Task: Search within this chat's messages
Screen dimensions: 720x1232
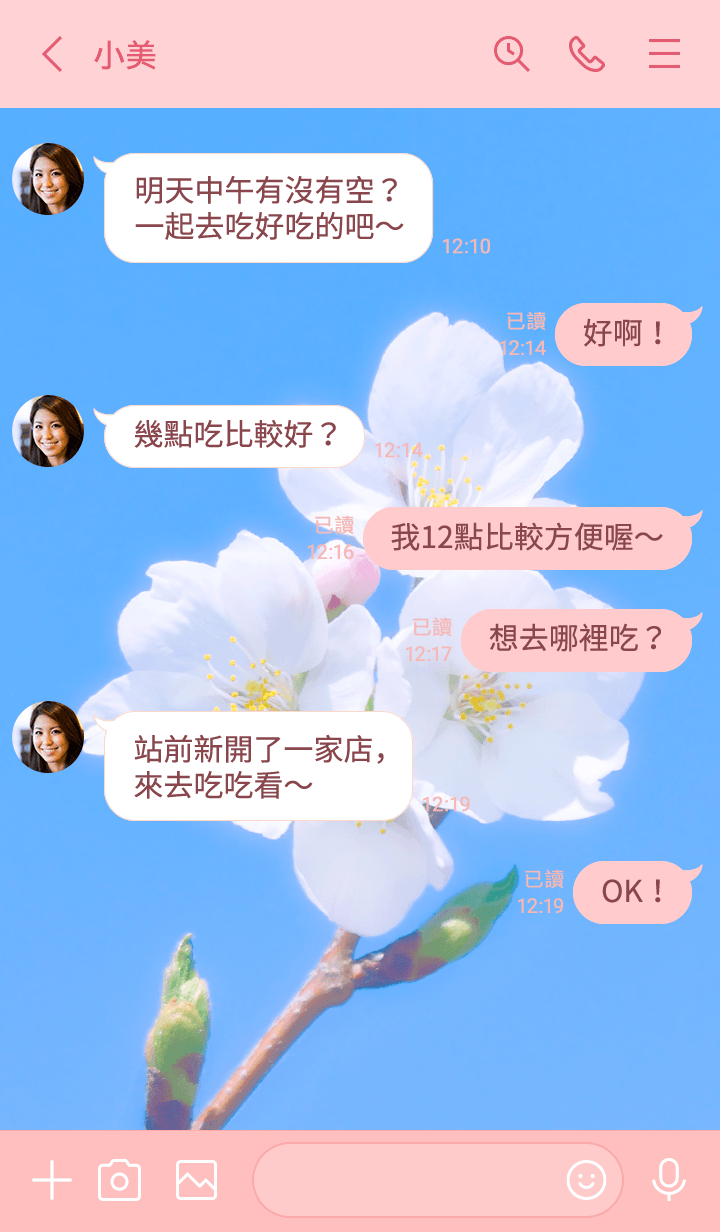Action: coord(511,54)
